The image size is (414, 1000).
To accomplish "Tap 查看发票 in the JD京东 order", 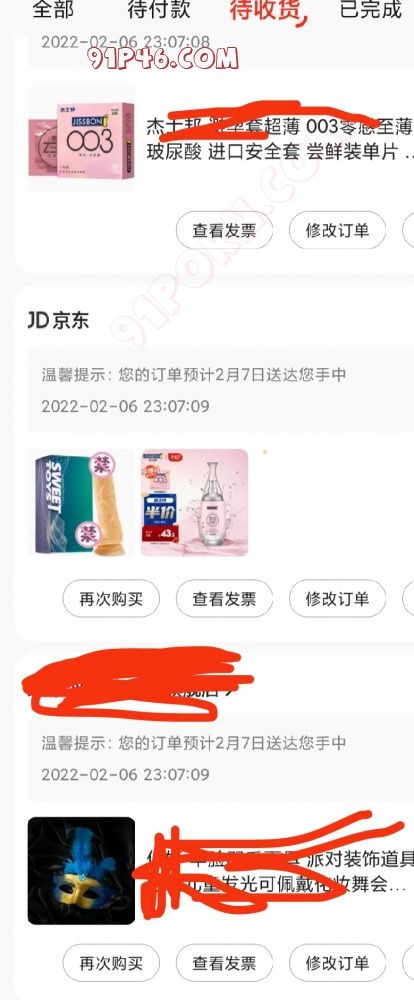I will click(225, 599).
